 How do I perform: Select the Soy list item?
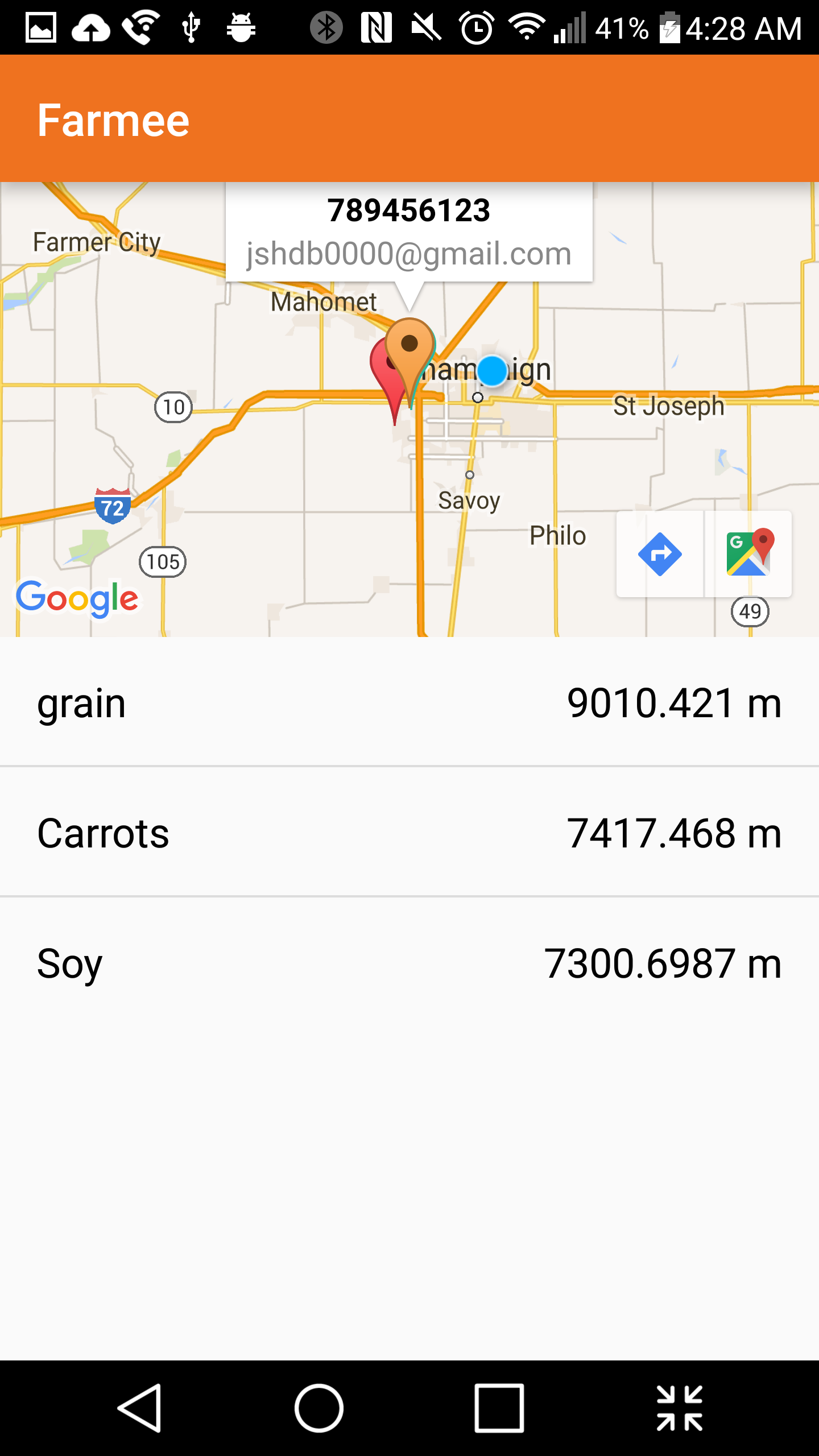[409, 963]
